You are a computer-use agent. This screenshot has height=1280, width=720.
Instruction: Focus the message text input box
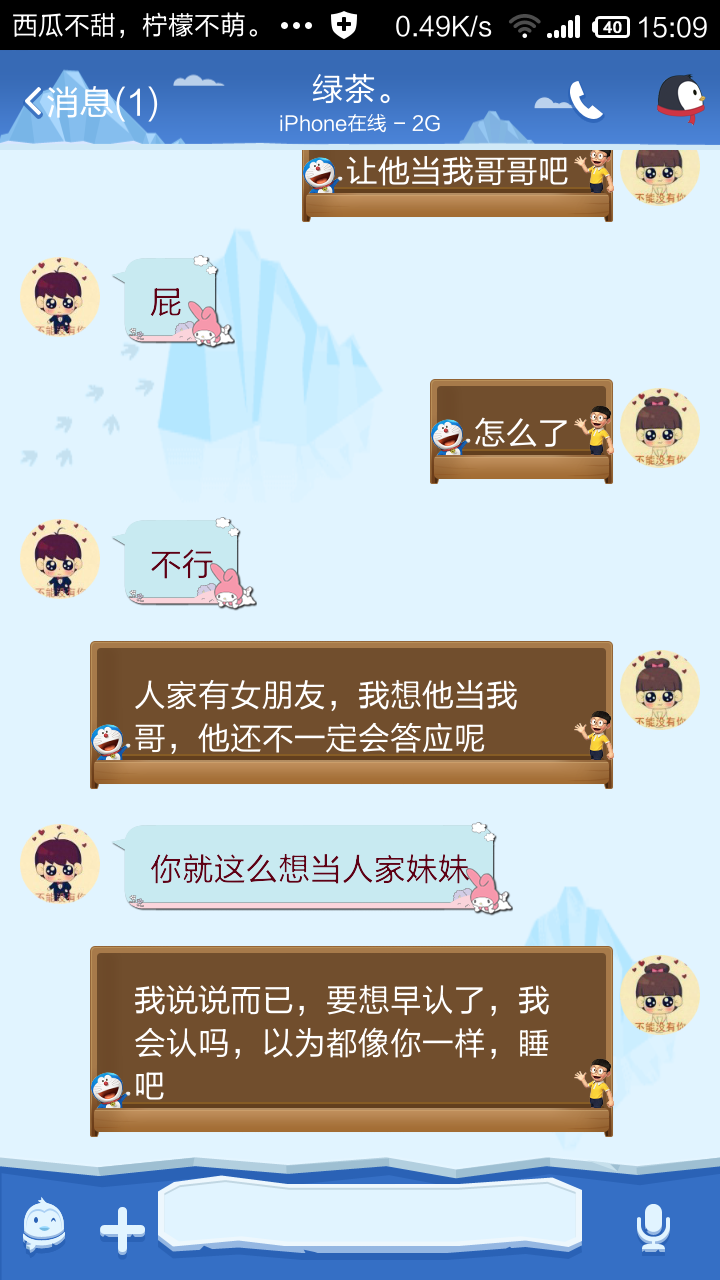tap(370, 1215)
